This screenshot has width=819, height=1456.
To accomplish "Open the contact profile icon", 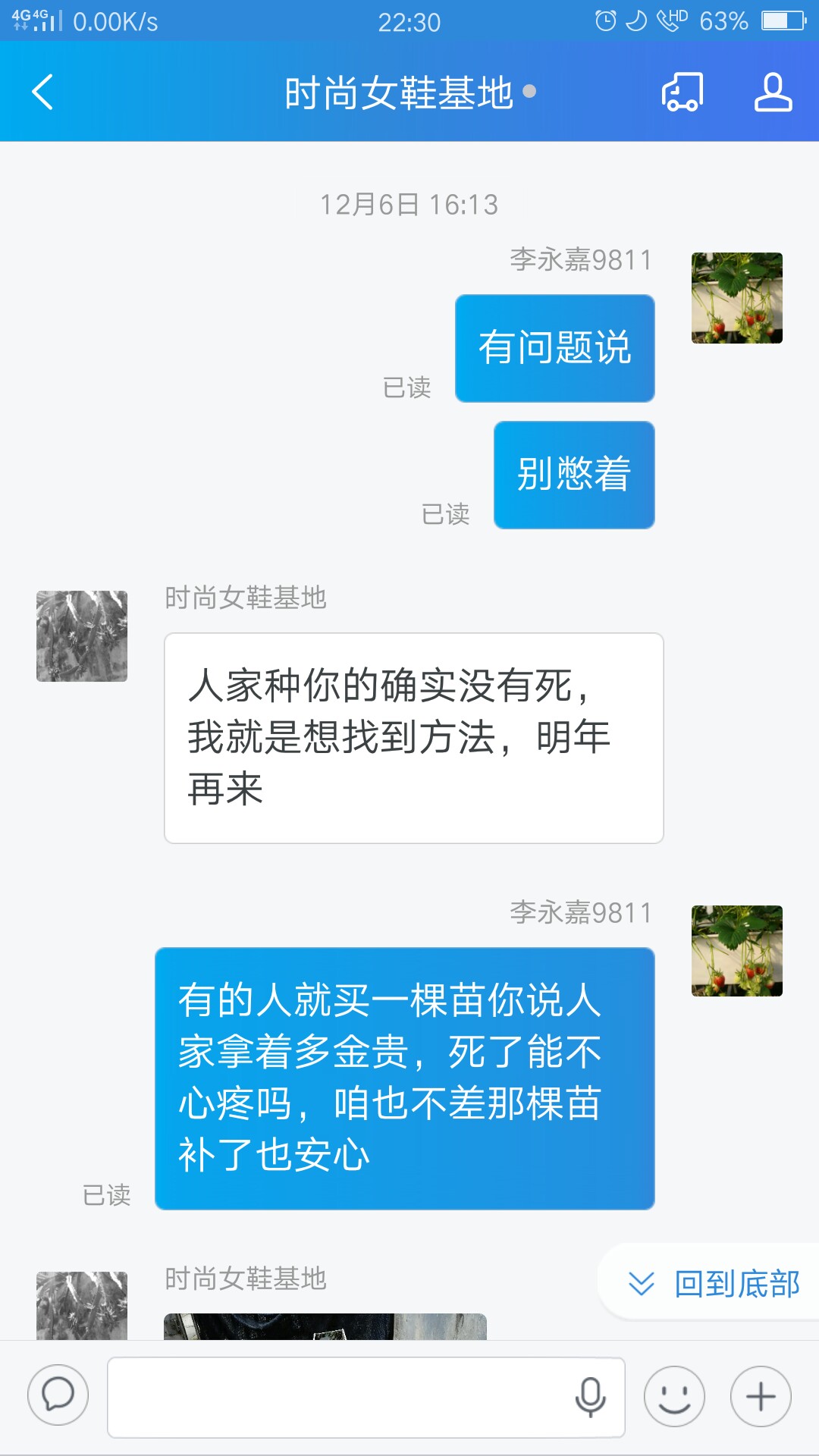I will pos(773,93).
